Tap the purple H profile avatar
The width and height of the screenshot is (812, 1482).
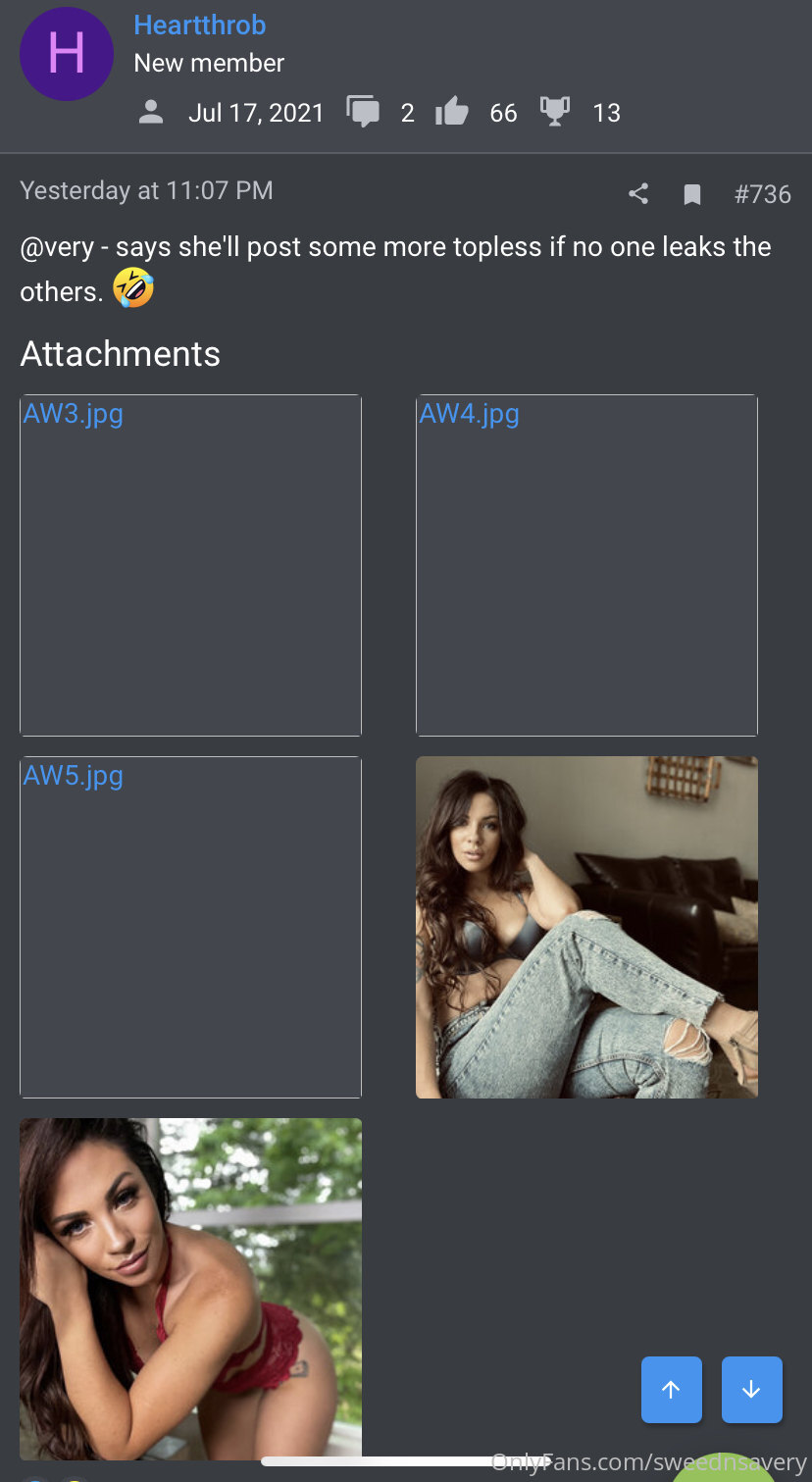coord(67,54)
